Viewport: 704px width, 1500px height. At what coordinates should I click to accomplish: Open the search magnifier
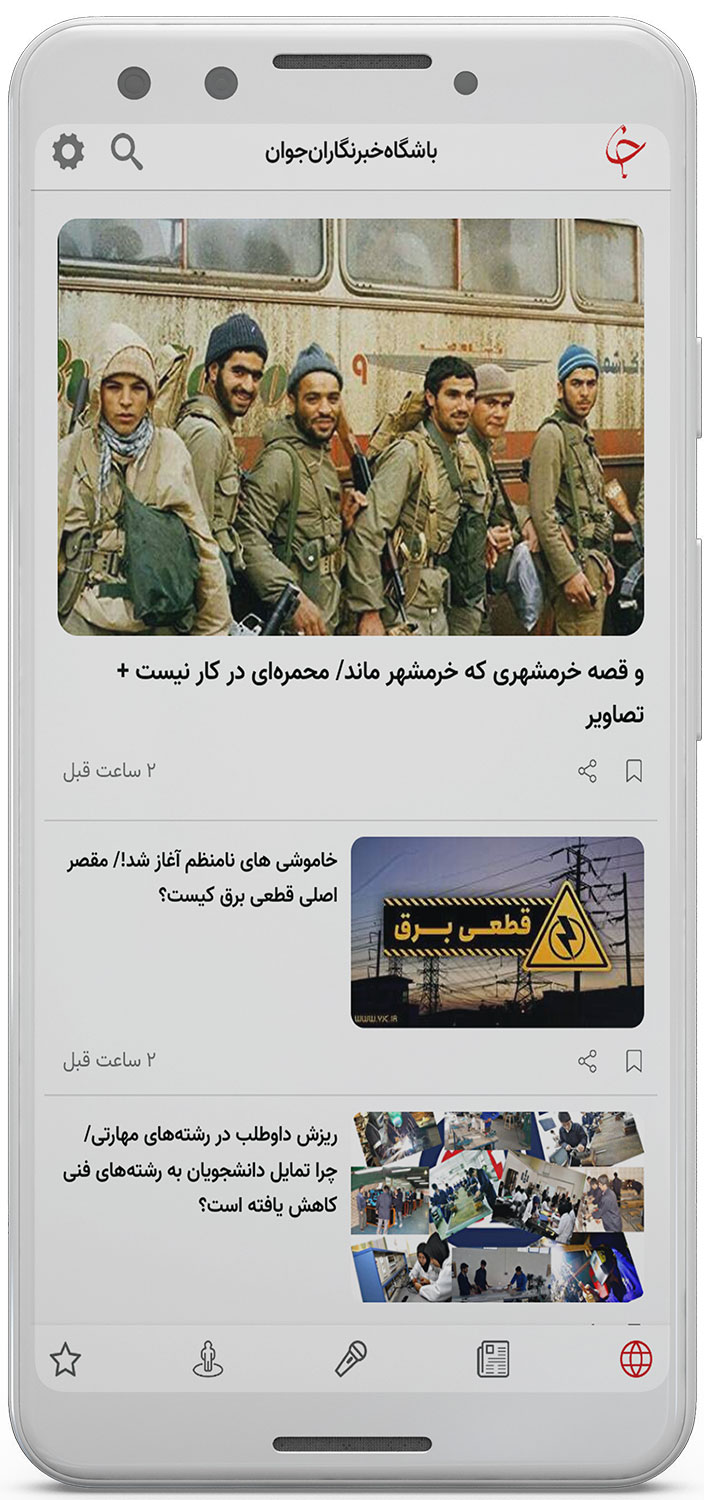[x=126, y=152]
